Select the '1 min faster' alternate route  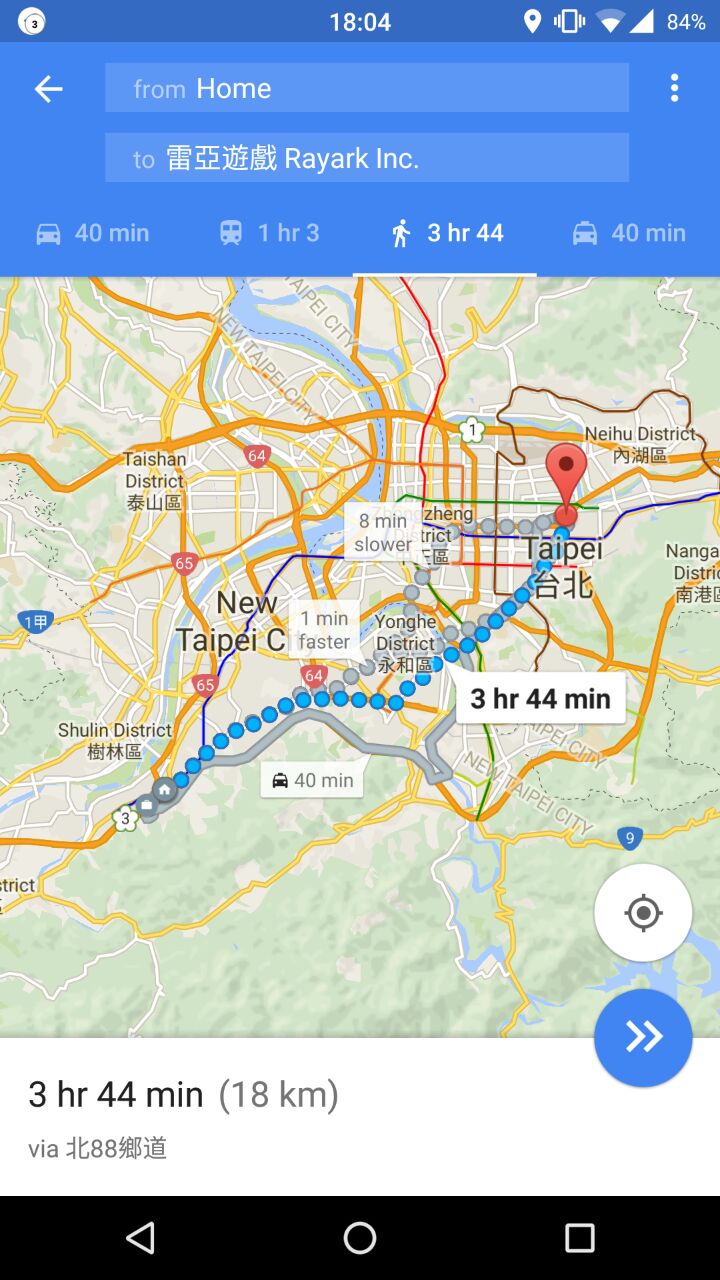click(x=324, y=630)
